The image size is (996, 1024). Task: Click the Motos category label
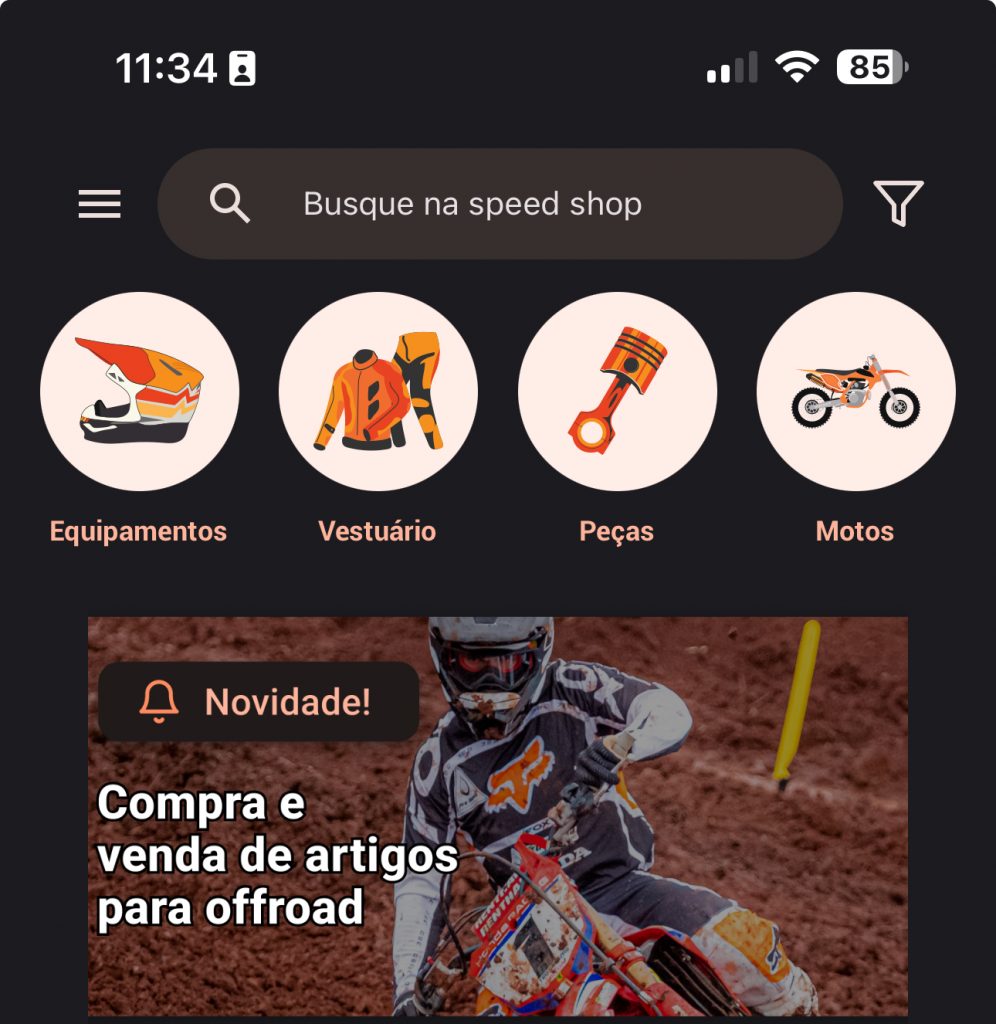tap(857, 530)
